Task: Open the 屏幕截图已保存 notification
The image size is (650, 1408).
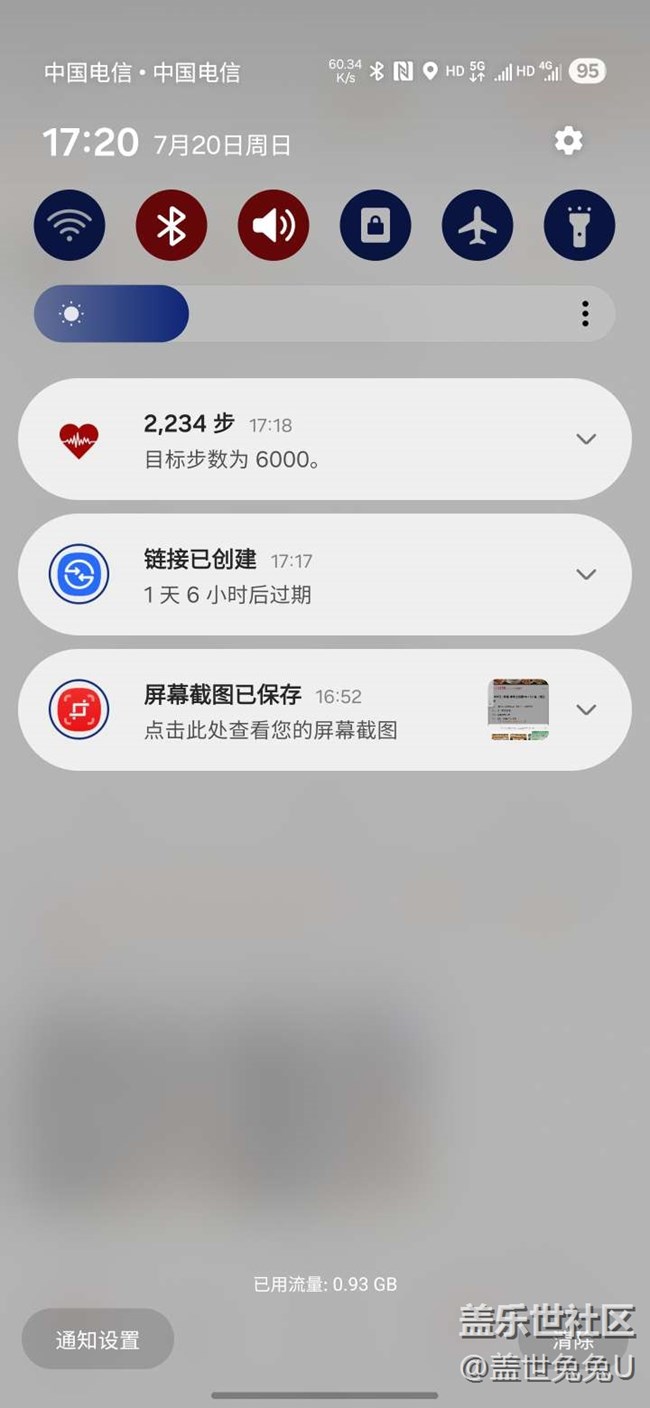Action: tap(325, 709)
